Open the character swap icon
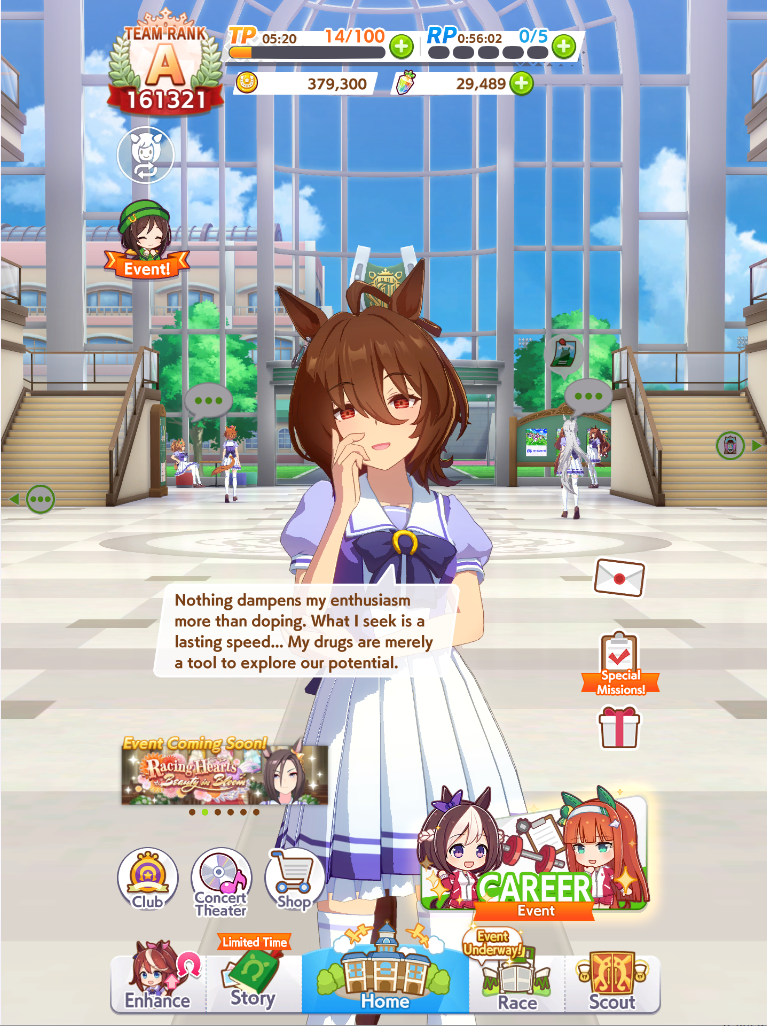Image resolution: width=767 pixels, height=1026 pixels. click(x=146, y=155)
